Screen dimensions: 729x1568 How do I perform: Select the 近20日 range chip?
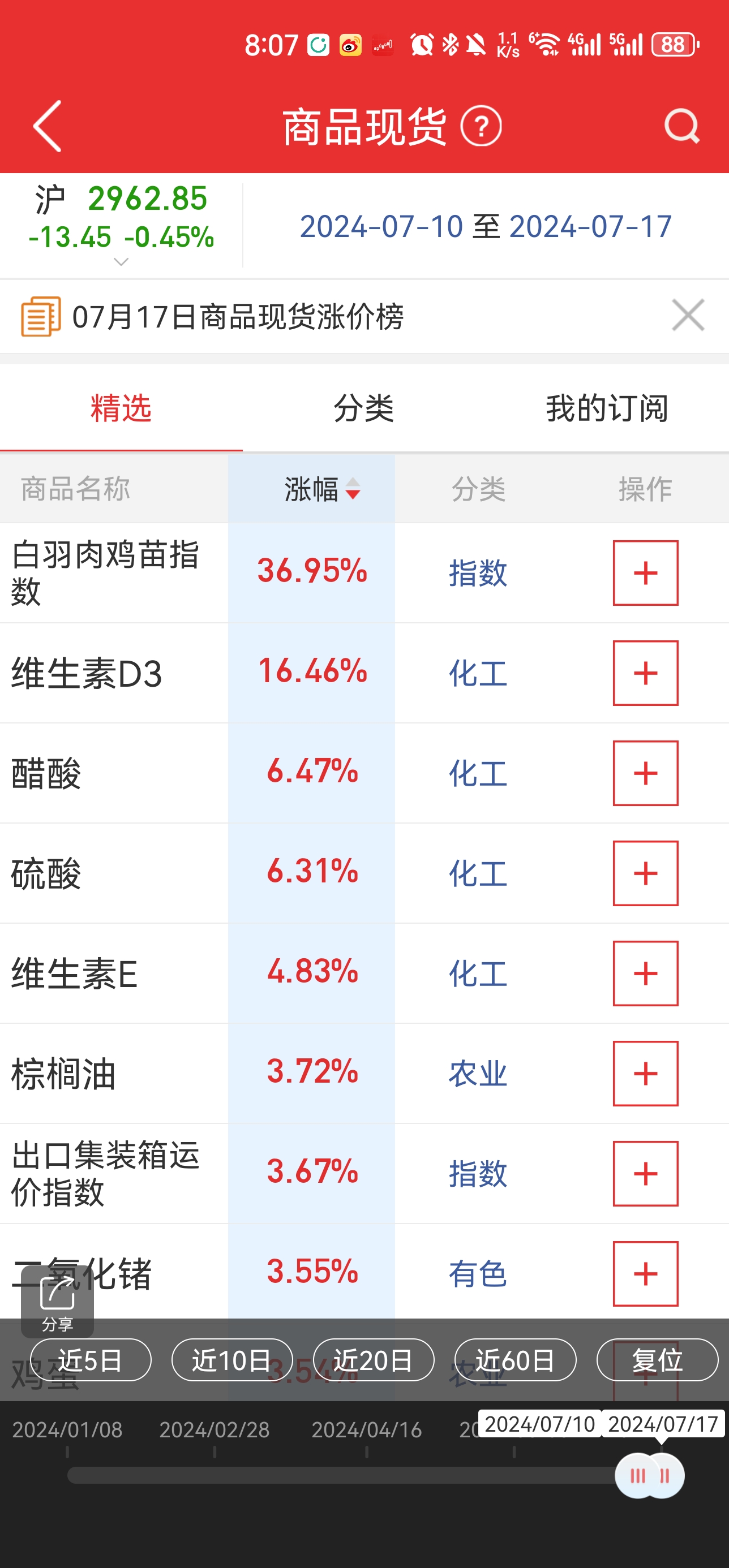tap(374, 1360)
